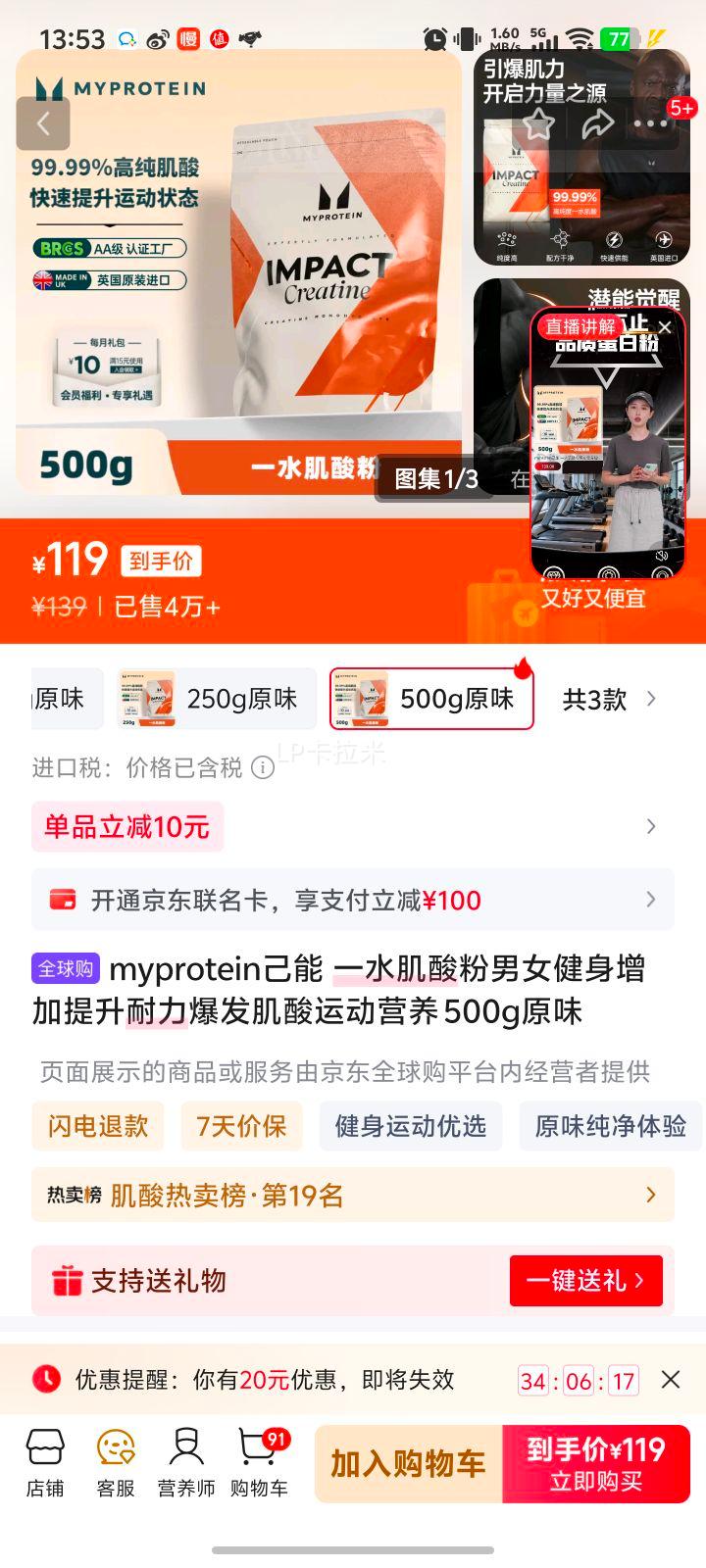Dismiss the 优惠提醒 coupon banner

[671, 1380]
